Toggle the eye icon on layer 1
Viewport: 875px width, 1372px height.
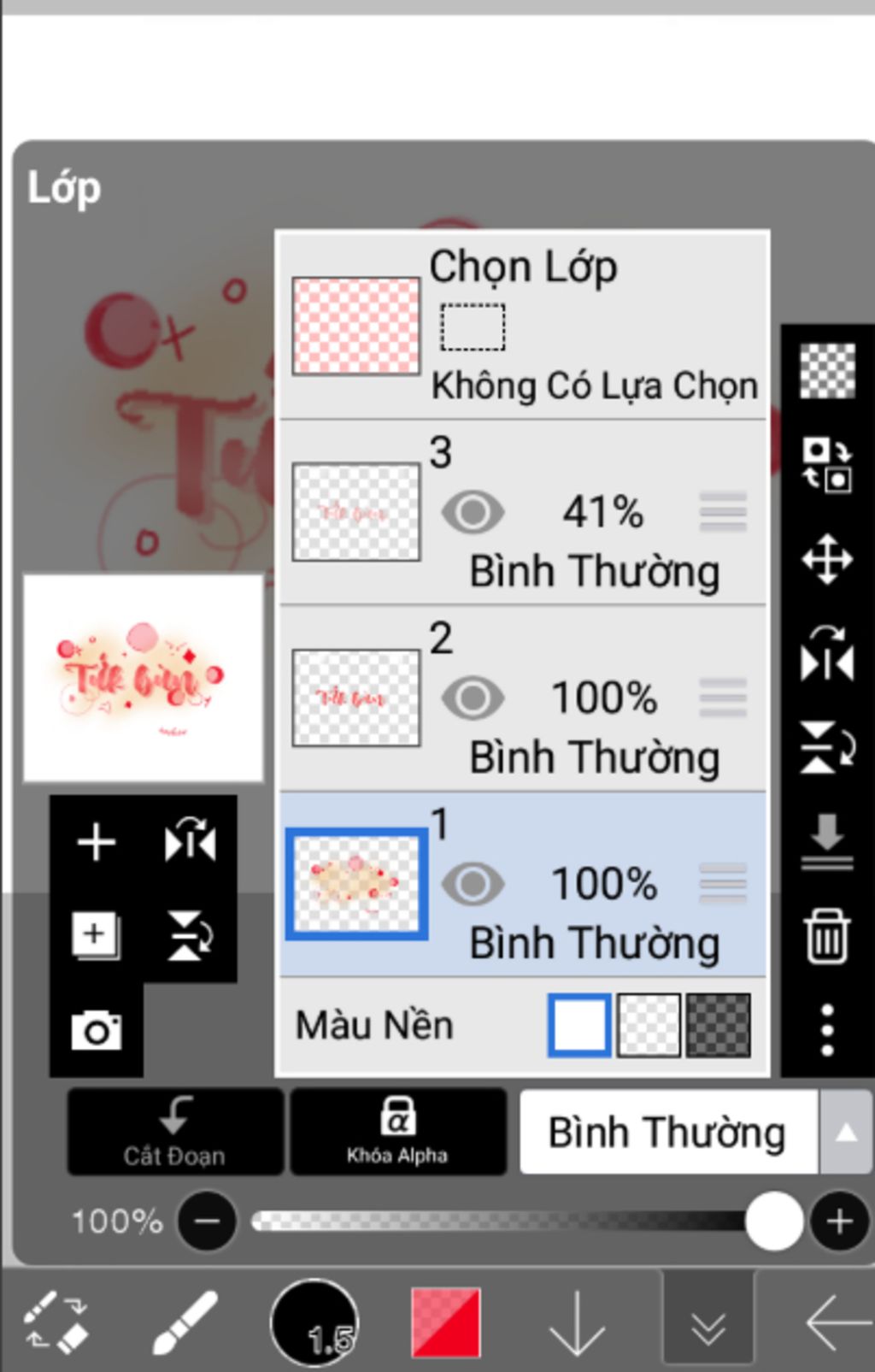point(473,884)
